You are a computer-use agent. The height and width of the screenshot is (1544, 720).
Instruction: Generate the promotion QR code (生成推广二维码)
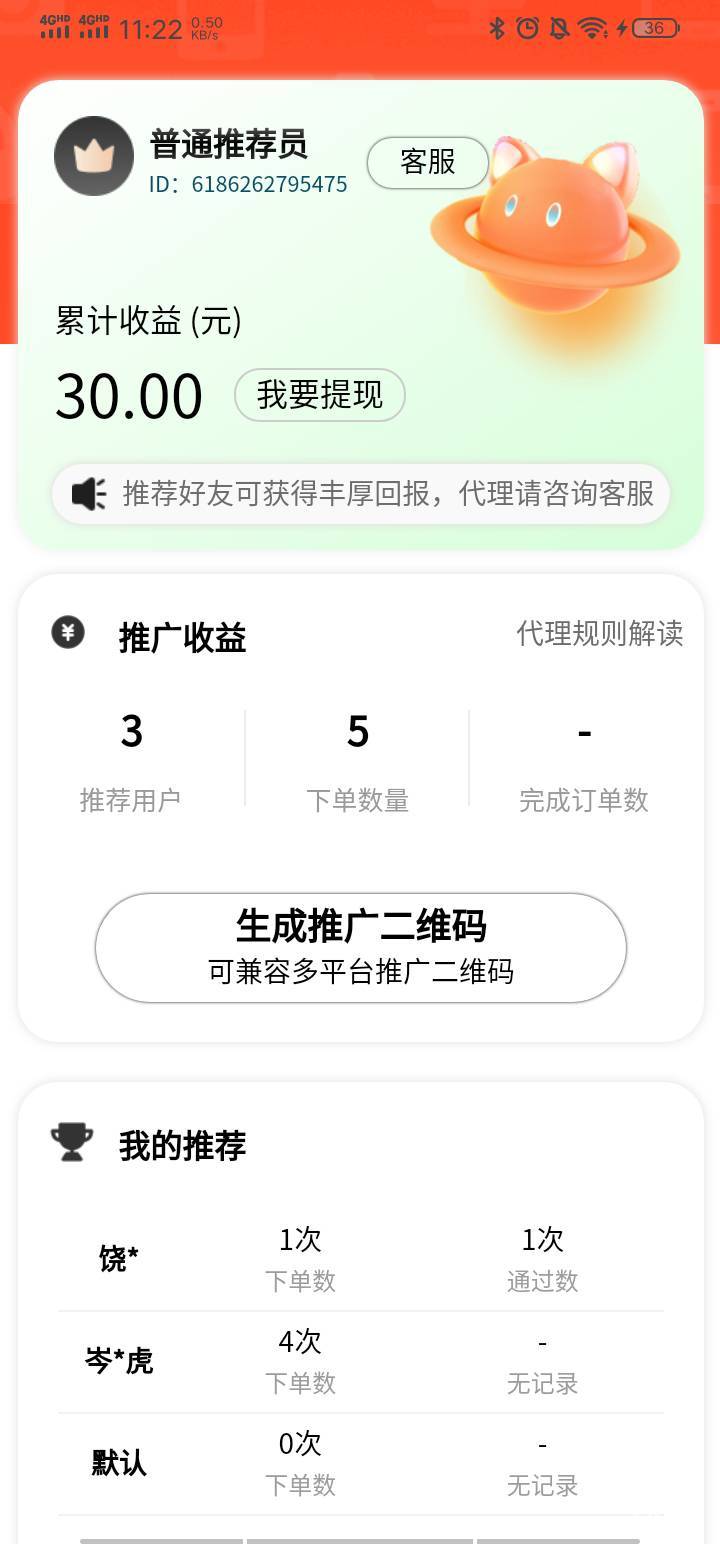point(360,946)
